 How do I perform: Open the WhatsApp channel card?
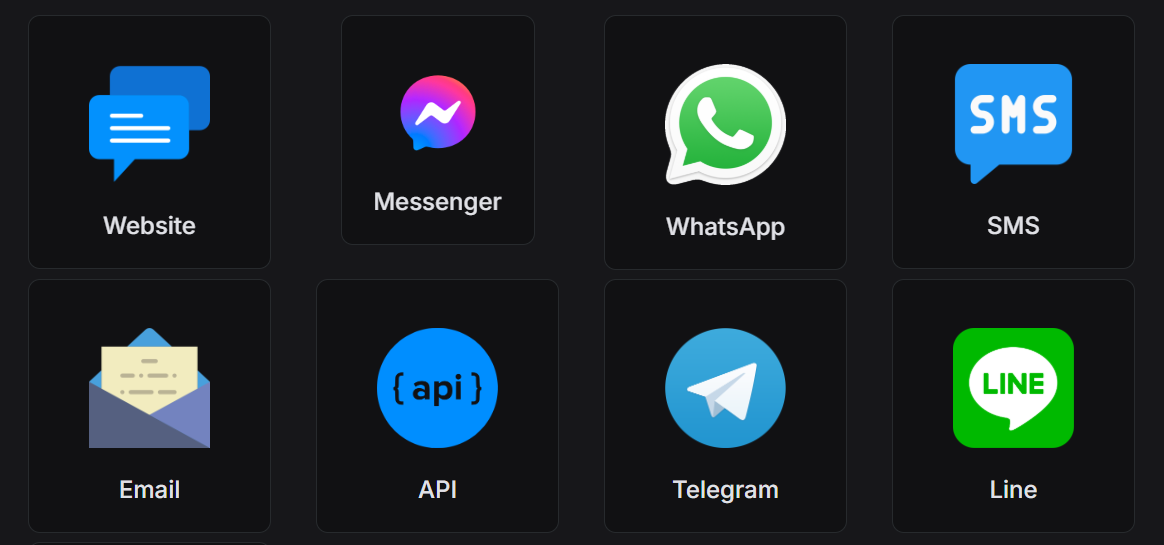click(725, 142)
